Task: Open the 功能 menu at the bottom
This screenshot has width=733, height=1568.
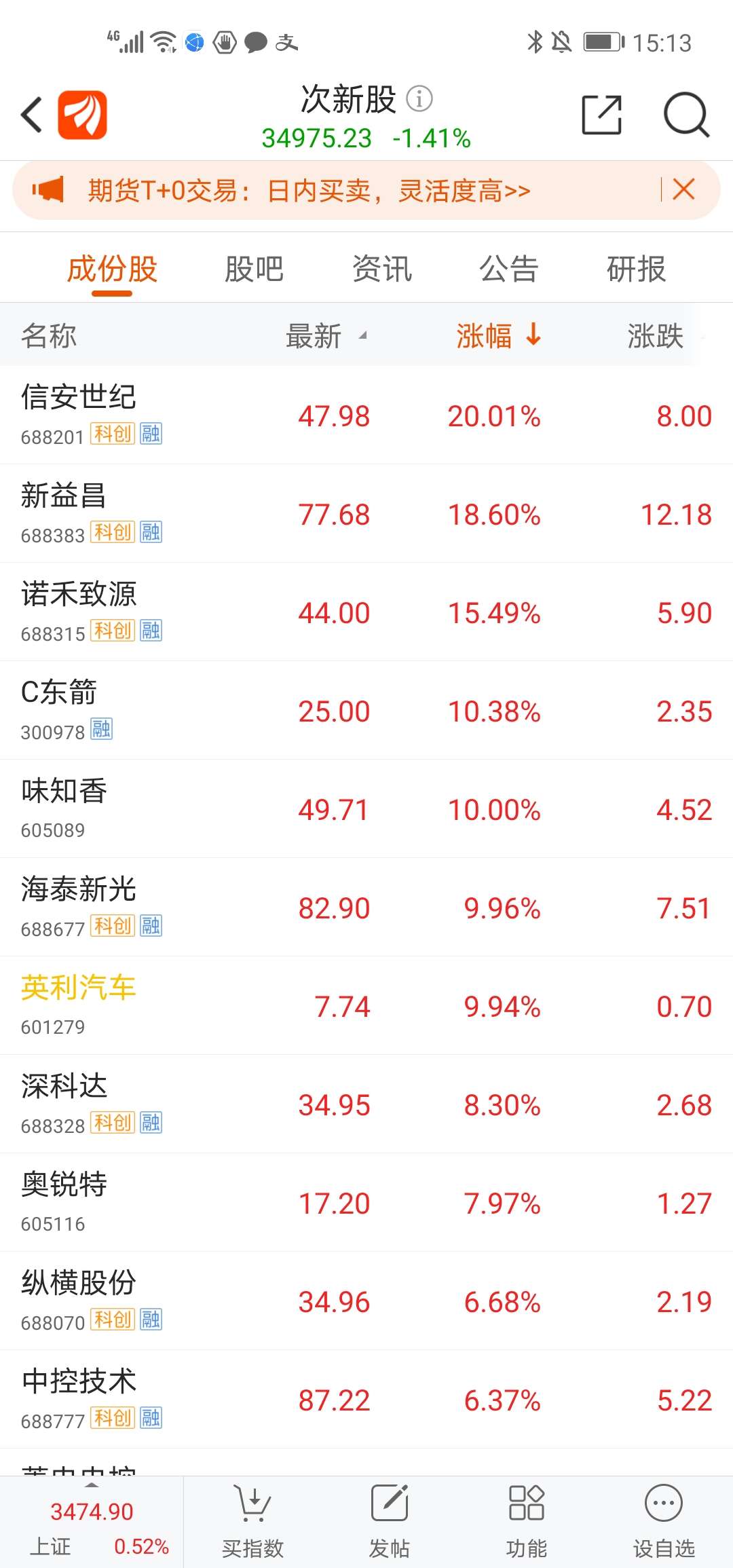Action: 527,1522
